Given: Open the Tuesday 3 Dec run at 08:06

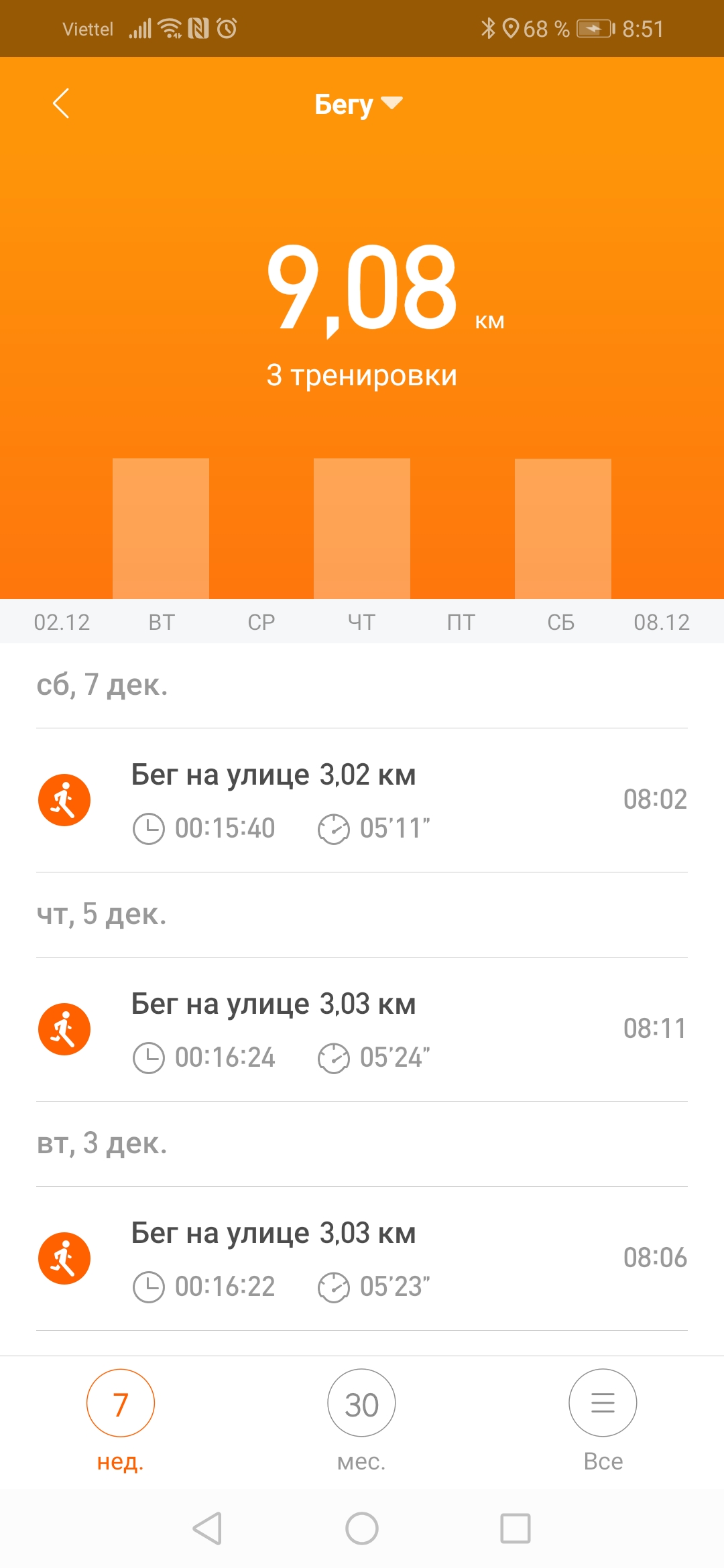Looking at the screenshot, I should coord(362,1258).
